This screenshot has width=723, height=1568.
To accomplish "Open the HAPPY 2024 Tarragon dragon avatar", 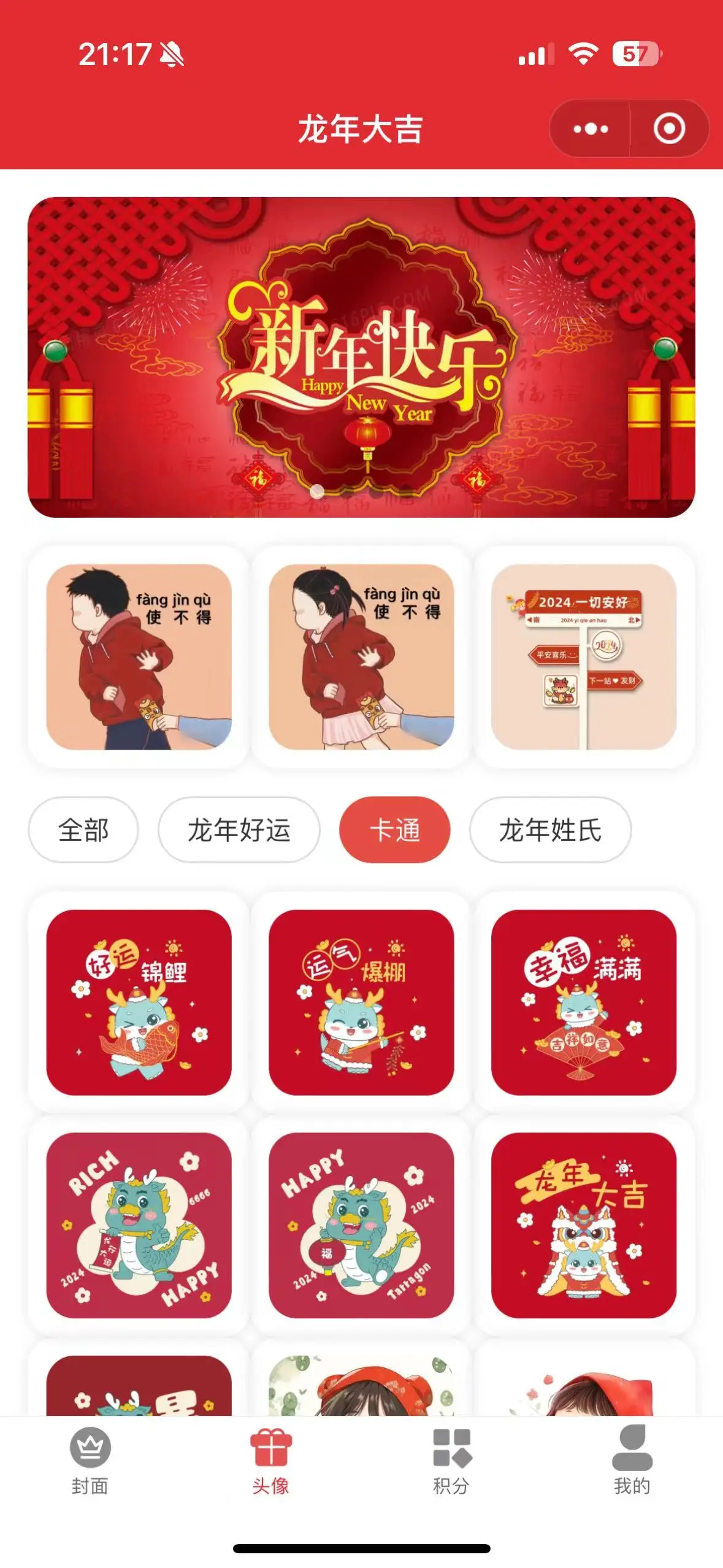I will (361, 1225).
